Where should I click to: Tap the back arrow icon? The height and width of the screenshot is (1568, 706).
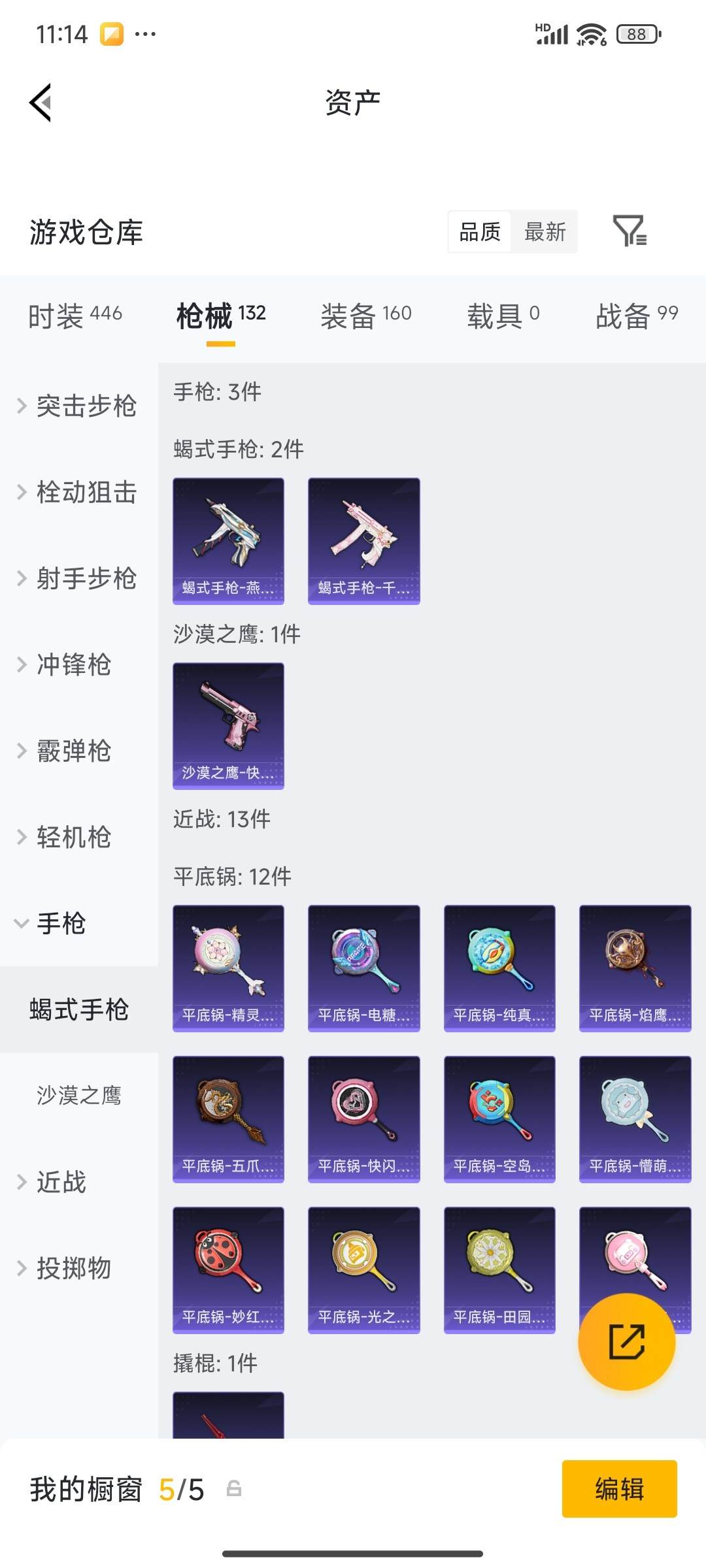pos(41,101)
